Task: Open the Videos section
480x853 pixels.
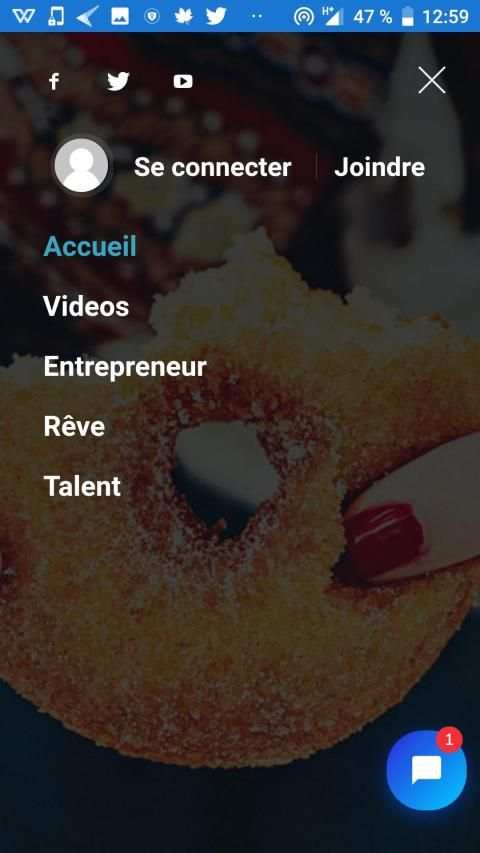Action: (x=86, y=307)
